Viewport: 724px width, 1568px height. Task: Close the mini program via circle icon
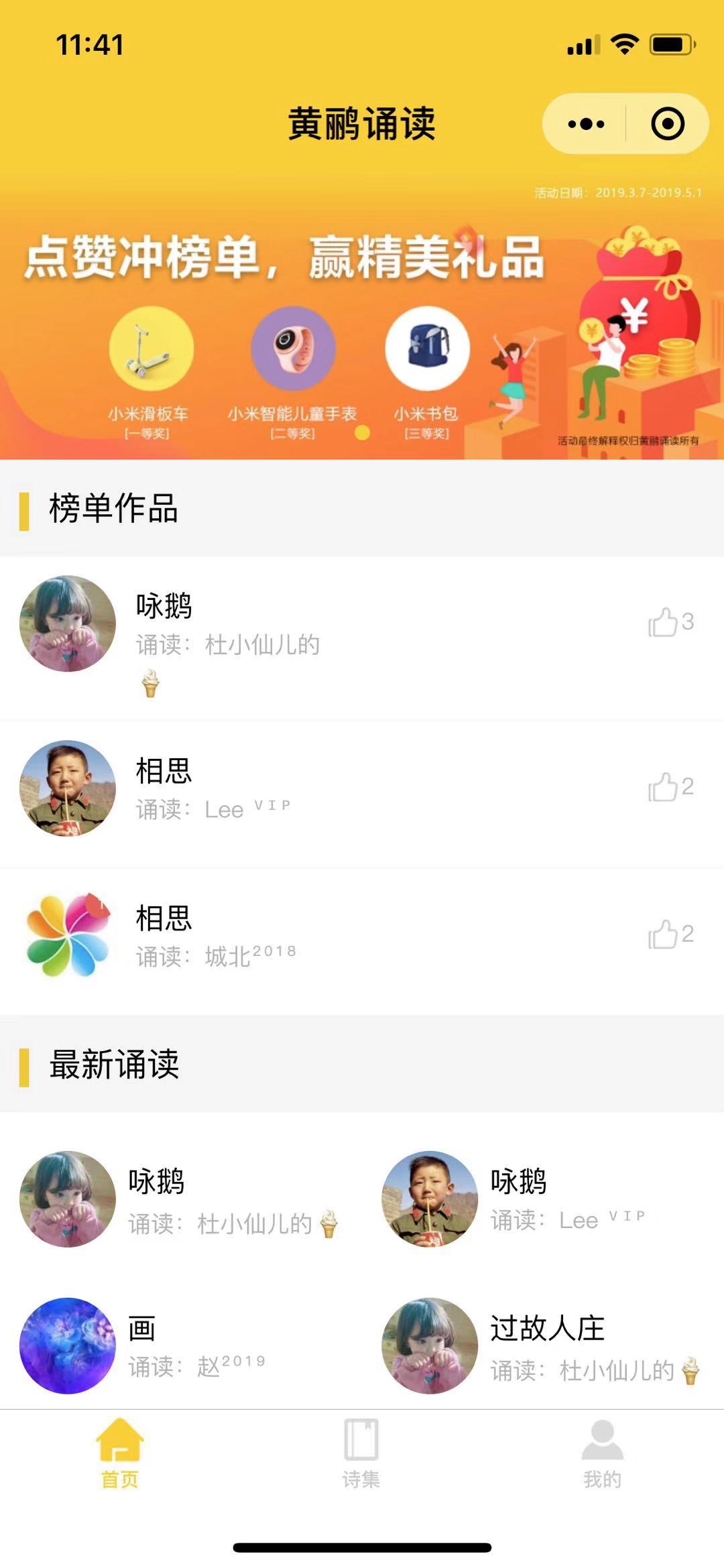[x=667, y=124]
